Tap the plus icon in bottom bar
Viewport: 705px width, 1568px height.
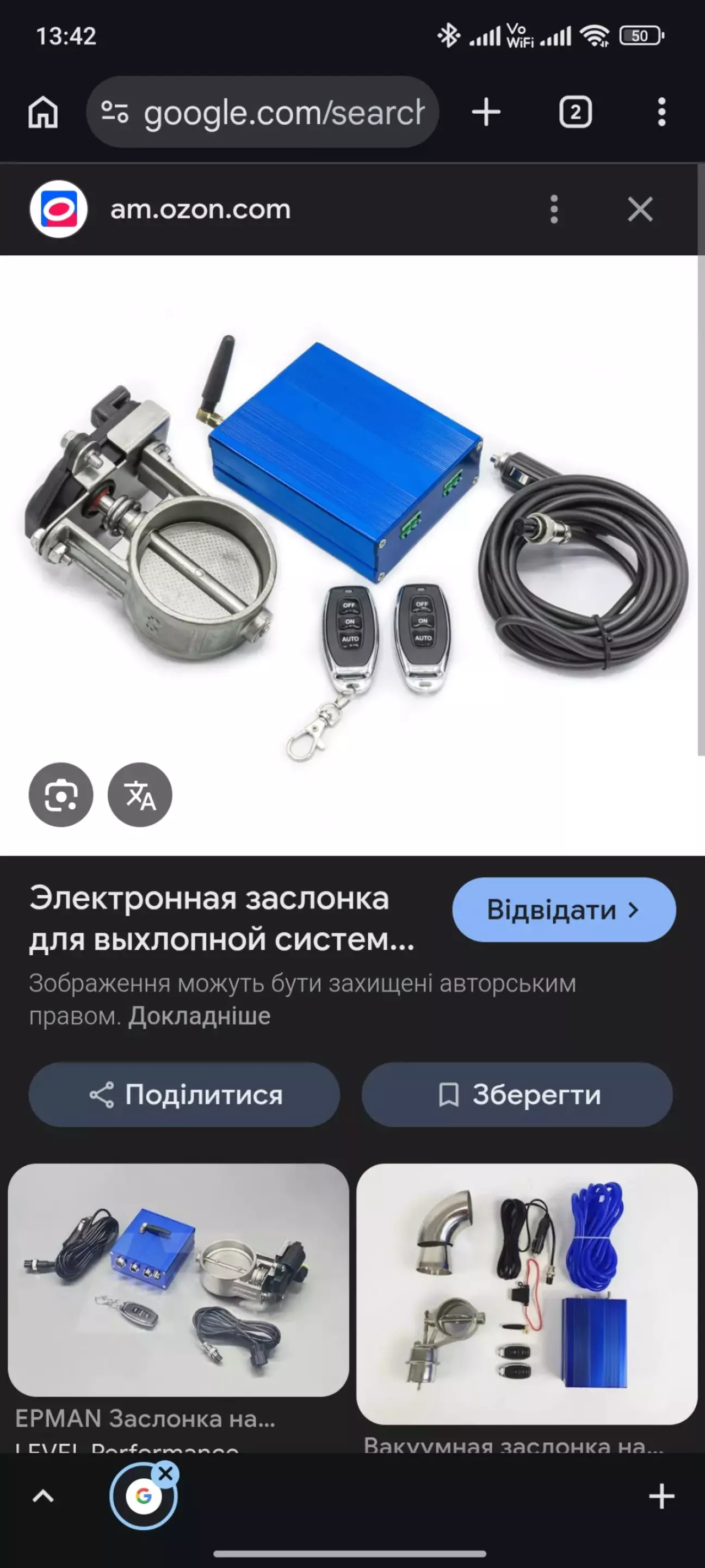pyautogui.click(x=661, y=1497)
